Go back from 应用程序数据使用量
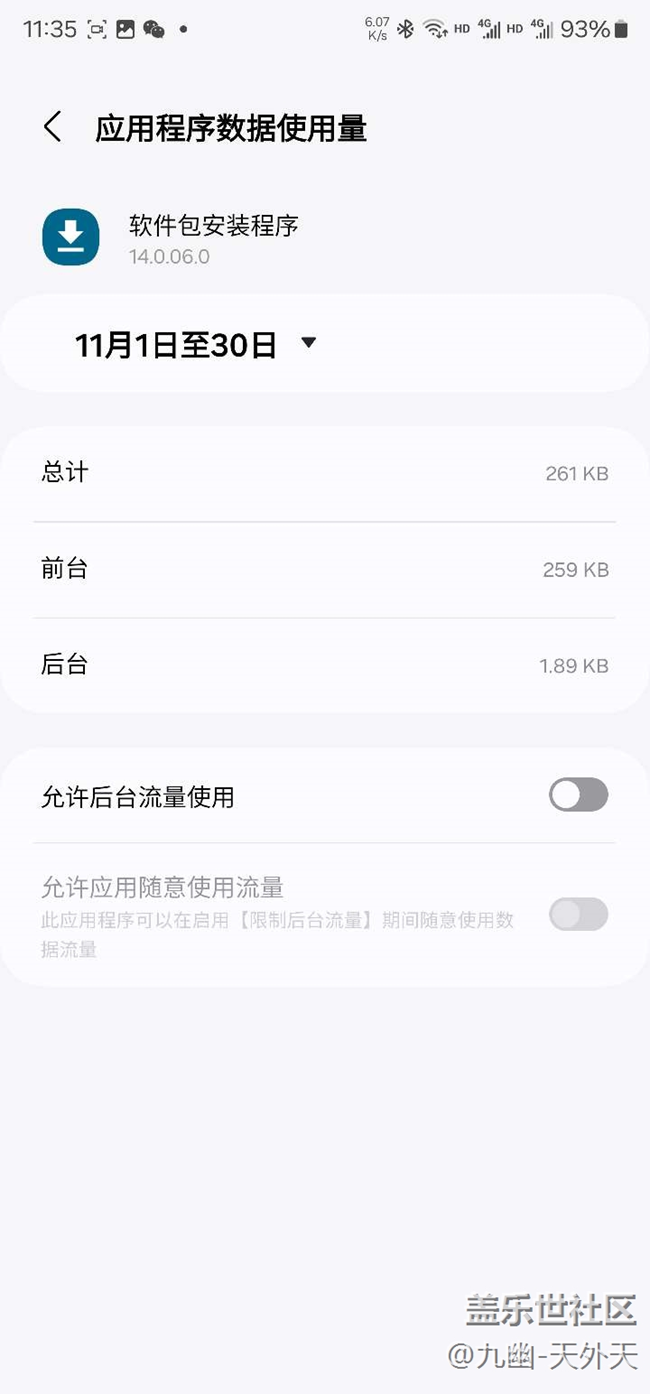650x1394 pixels. pyautogui.click(x=53, y=128)
